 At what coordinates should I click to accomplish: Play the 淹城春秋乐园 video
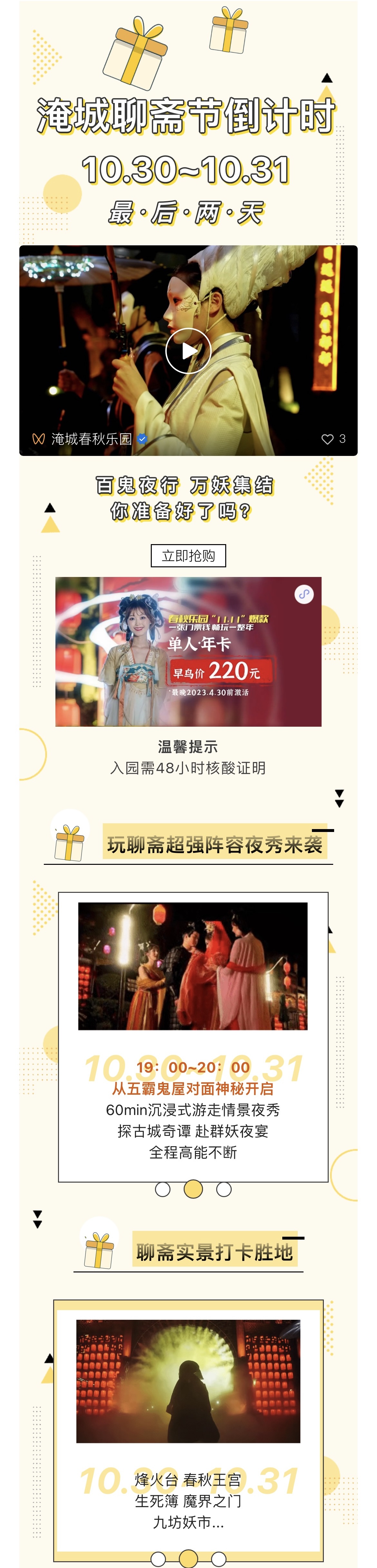tap(188, 351)
